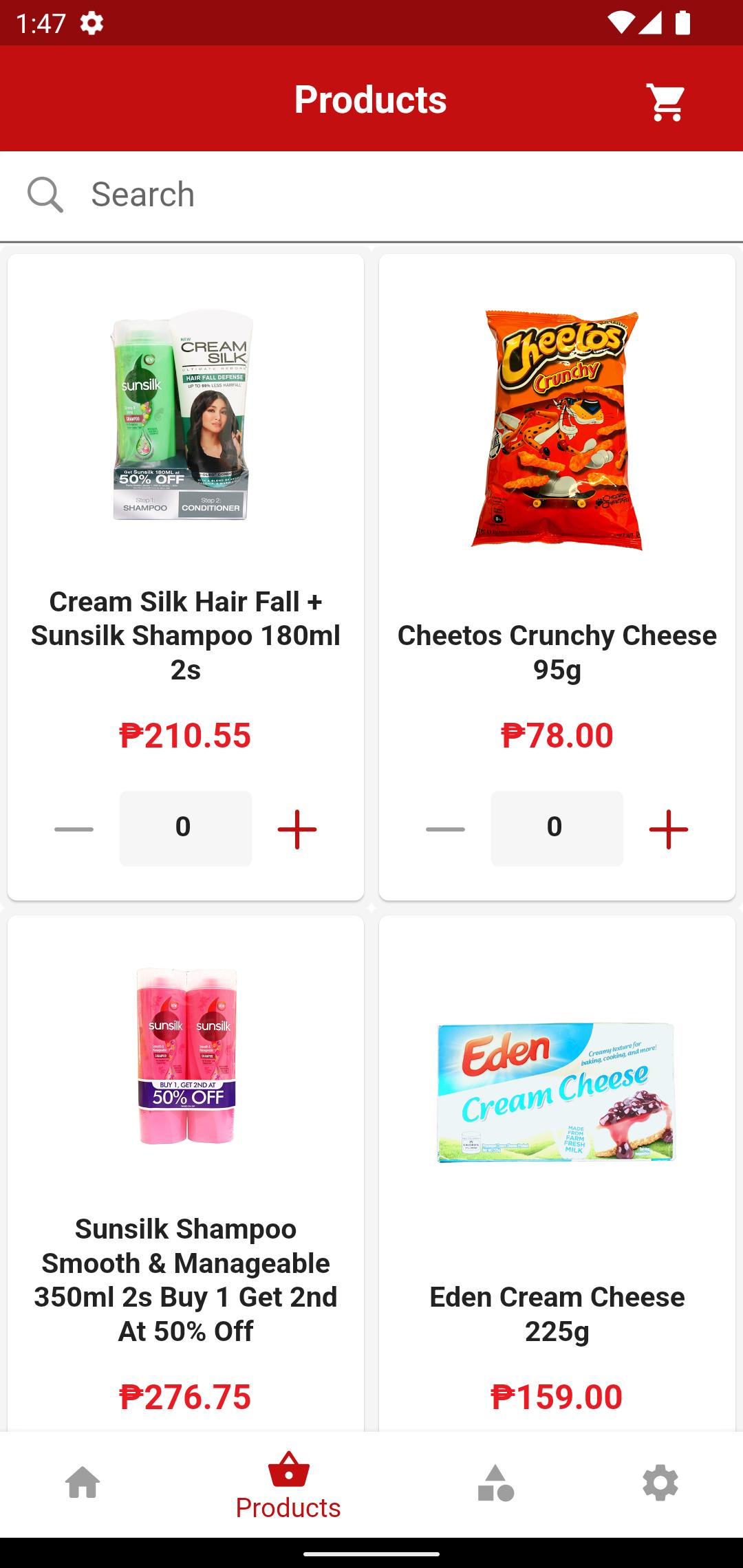The width and height of the screenshot is (743, 1568).
Task: Increase quantity of Cream Silk Hair Fall pack
Action: pyautogui.click(x=297, y=829)
